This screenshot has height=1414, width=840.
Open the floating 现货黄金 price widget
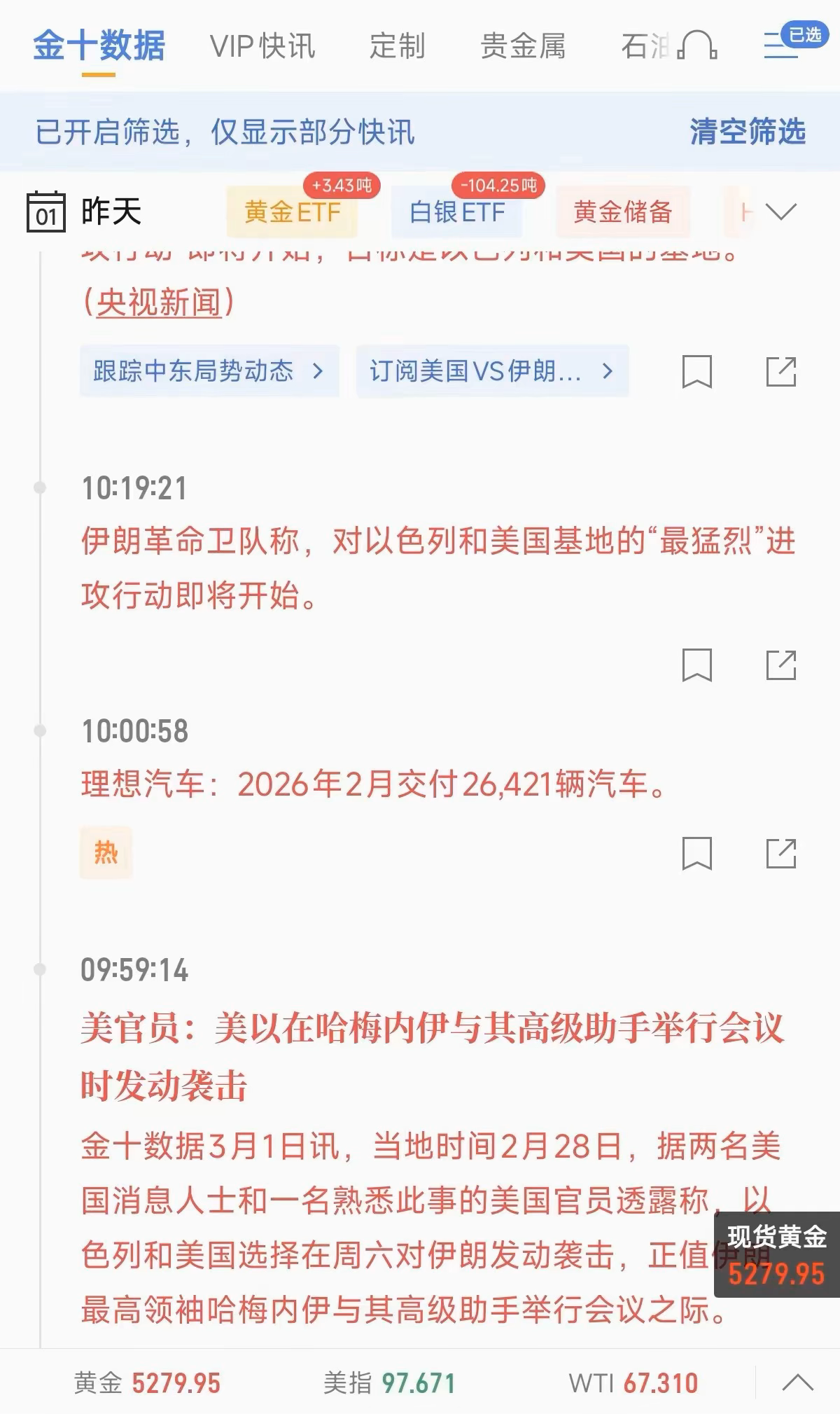coord(776,1255)
